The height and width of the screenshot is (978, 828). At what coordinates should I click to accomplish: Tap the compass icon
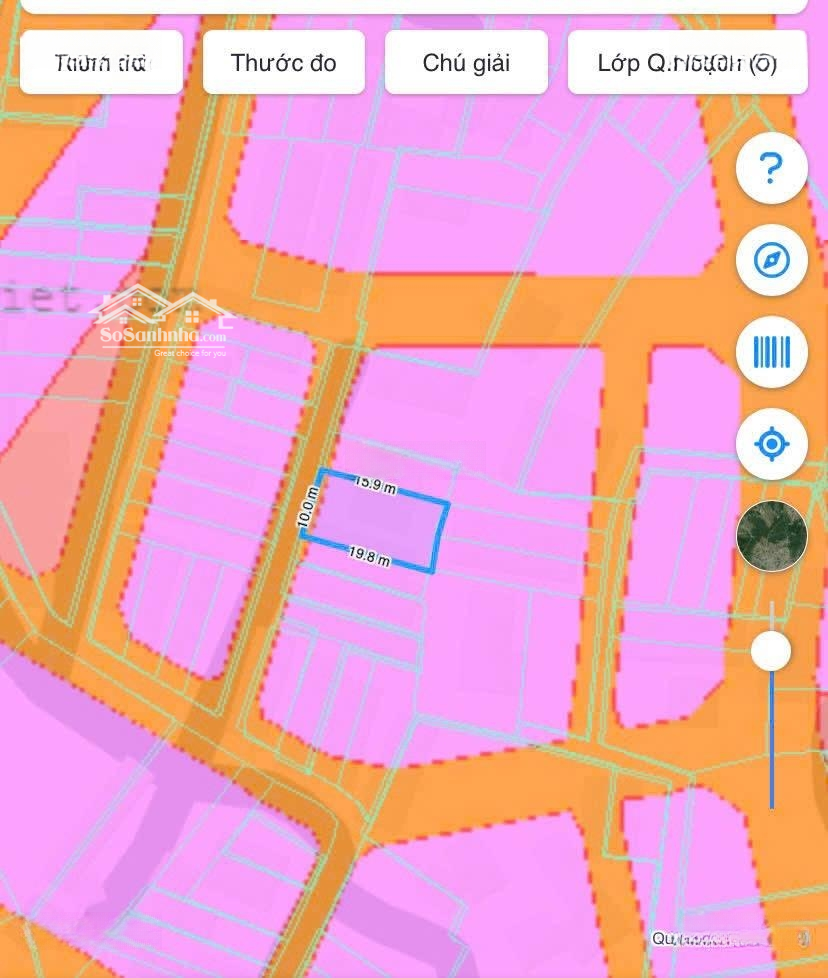[x=771, y=260]
